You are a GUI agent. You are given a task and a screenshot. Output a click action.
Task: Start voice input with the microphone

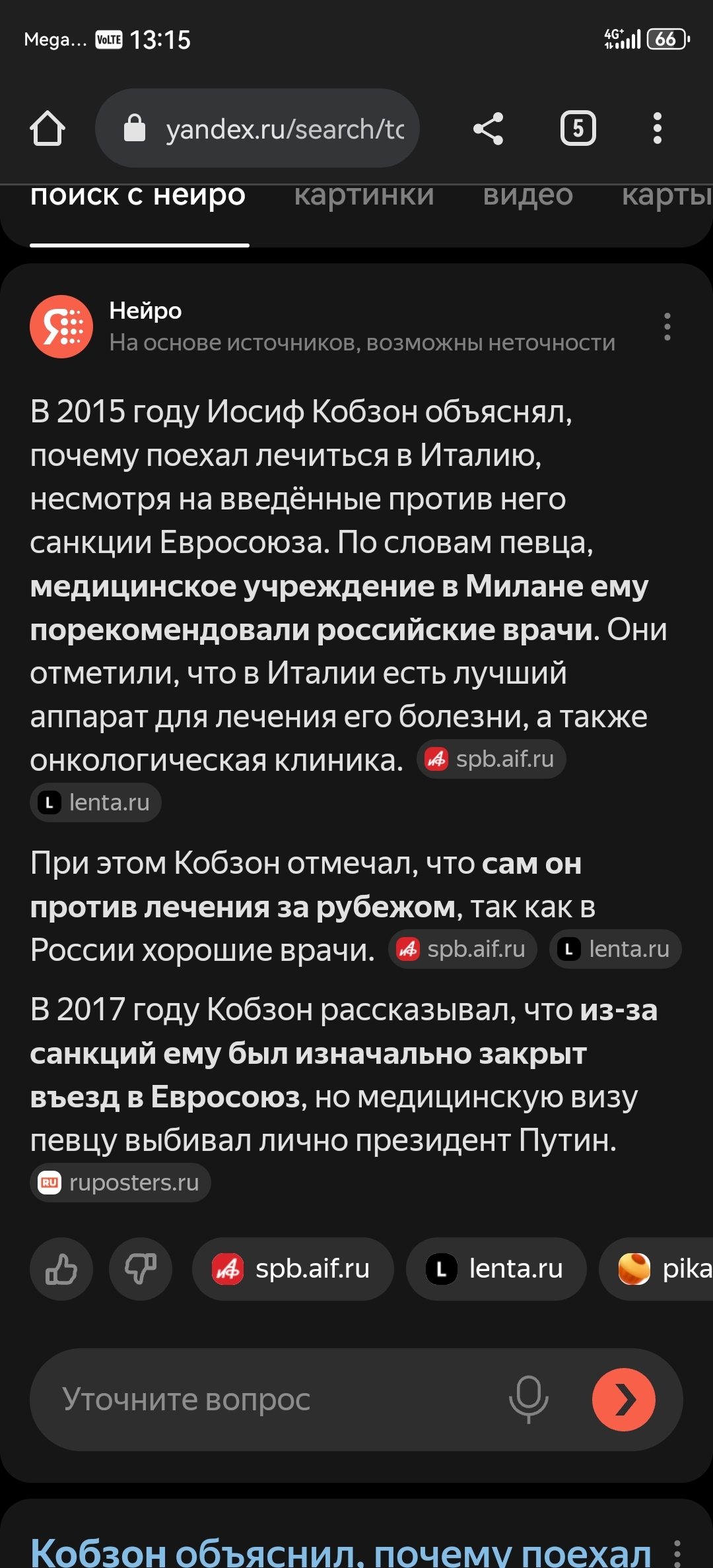click(529, 1400)
